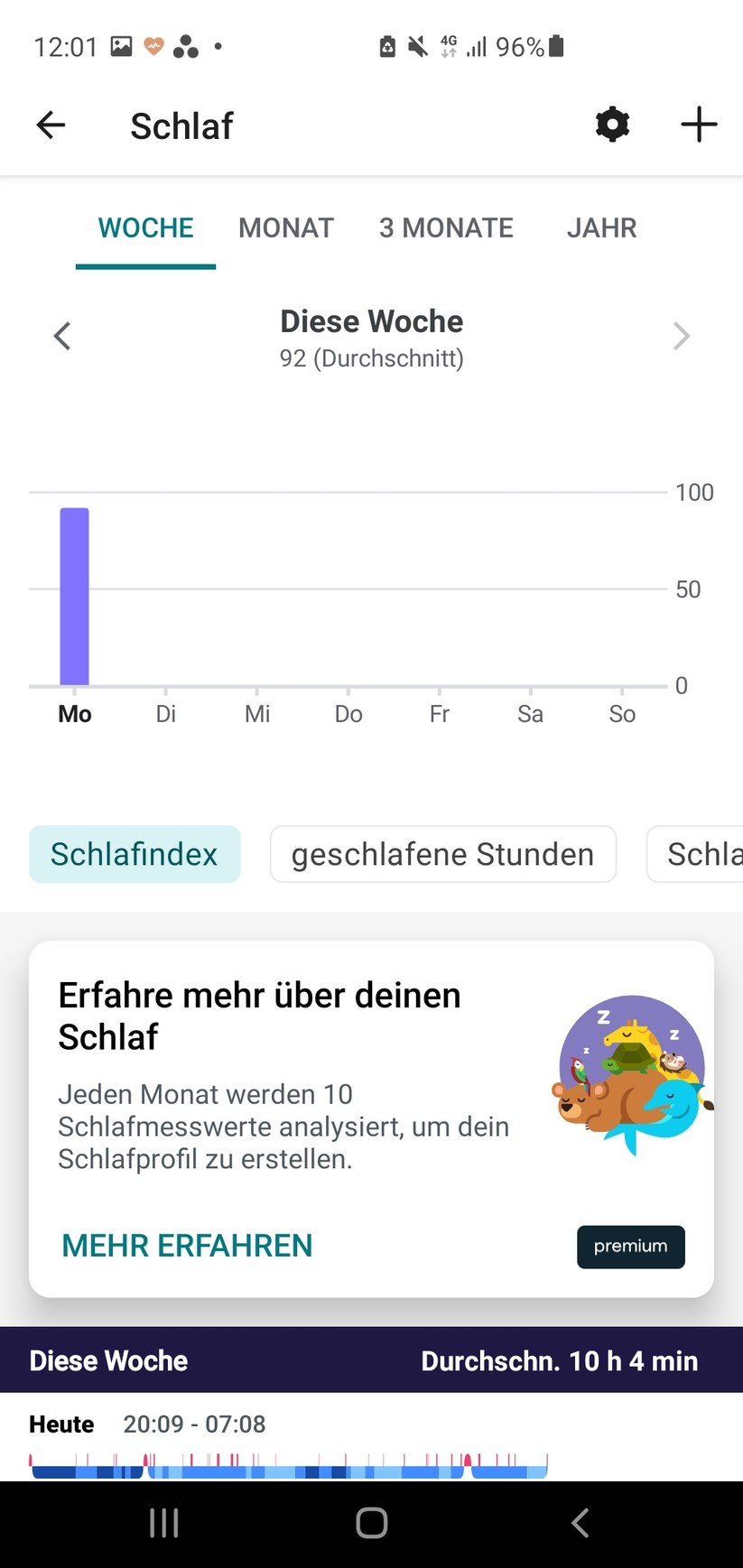Select the JAHR tab

pyautogui.click(x=601, y=227)
